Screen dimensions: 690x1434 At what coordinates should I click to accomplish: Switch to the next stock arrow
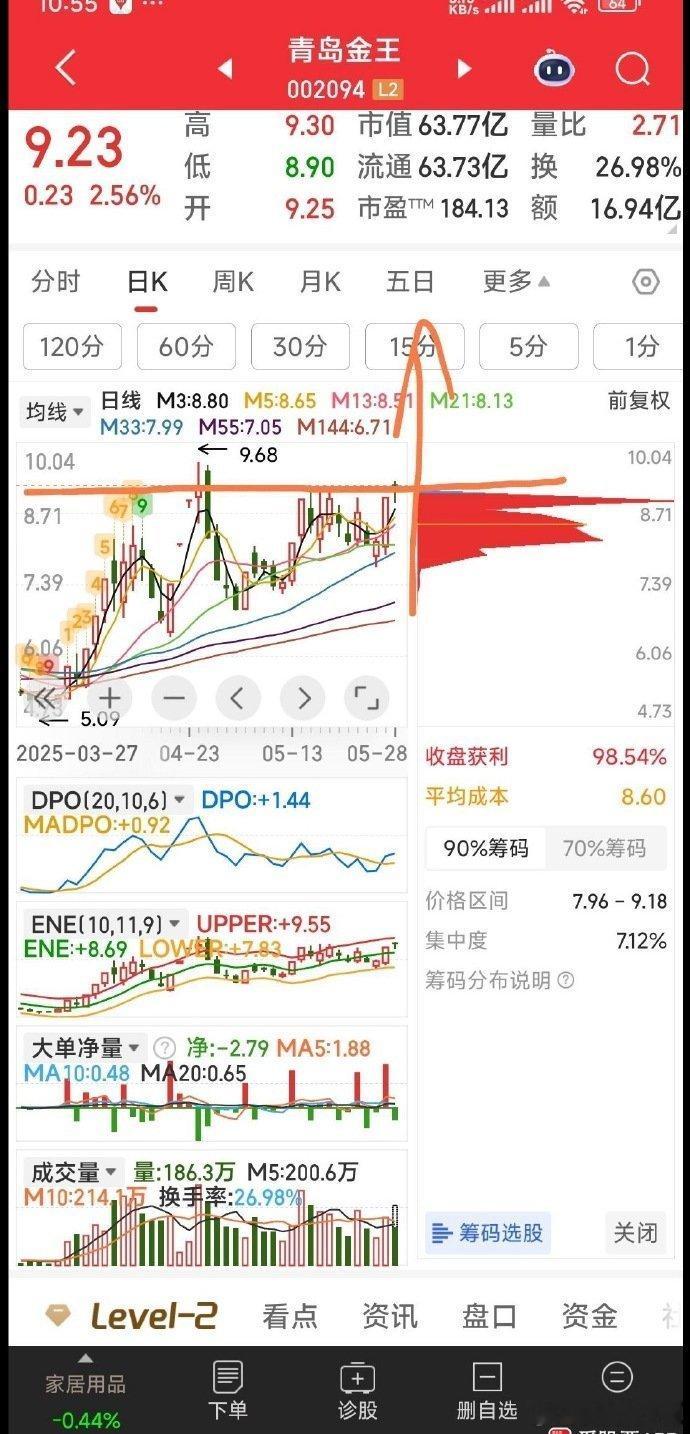463,69
